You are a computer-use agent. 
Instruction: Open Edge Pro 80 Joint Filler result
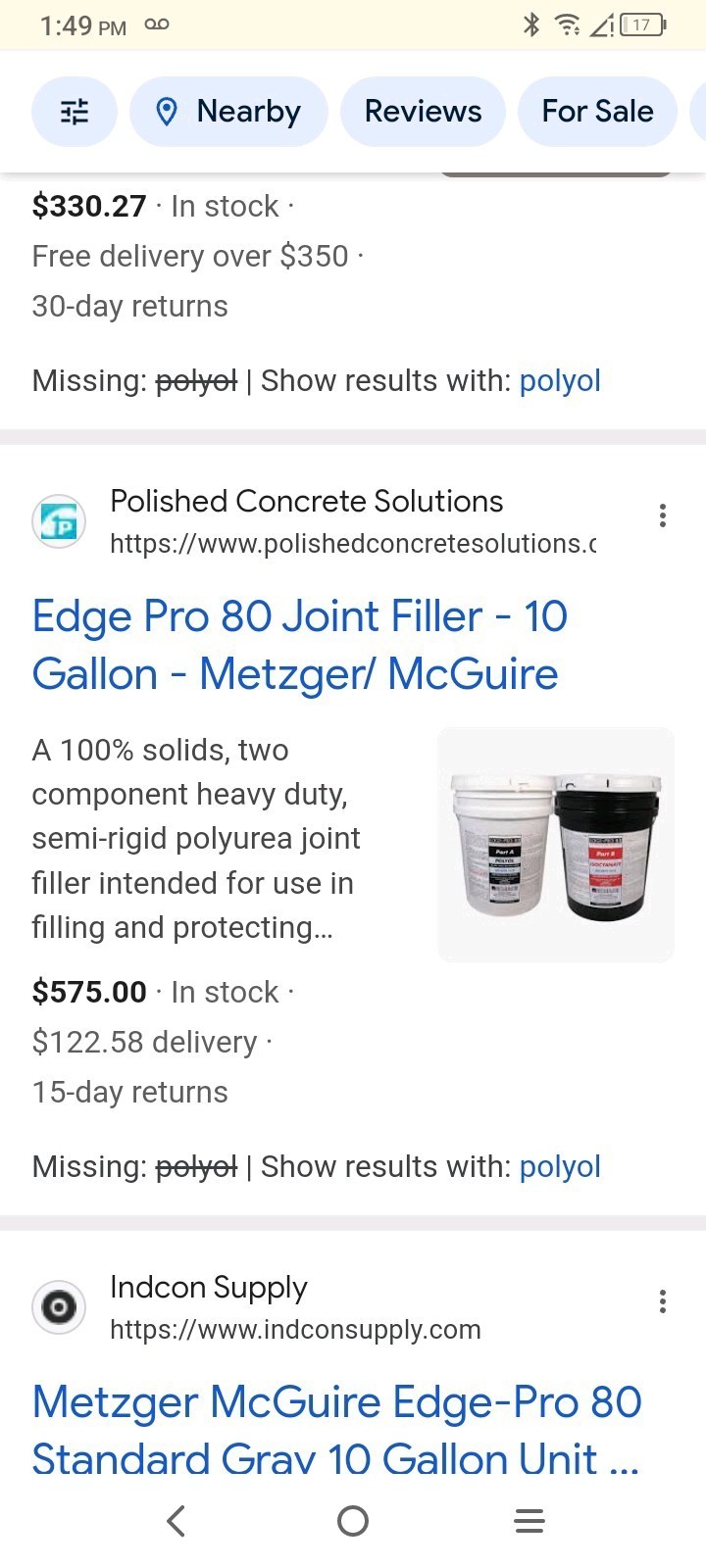299,645
